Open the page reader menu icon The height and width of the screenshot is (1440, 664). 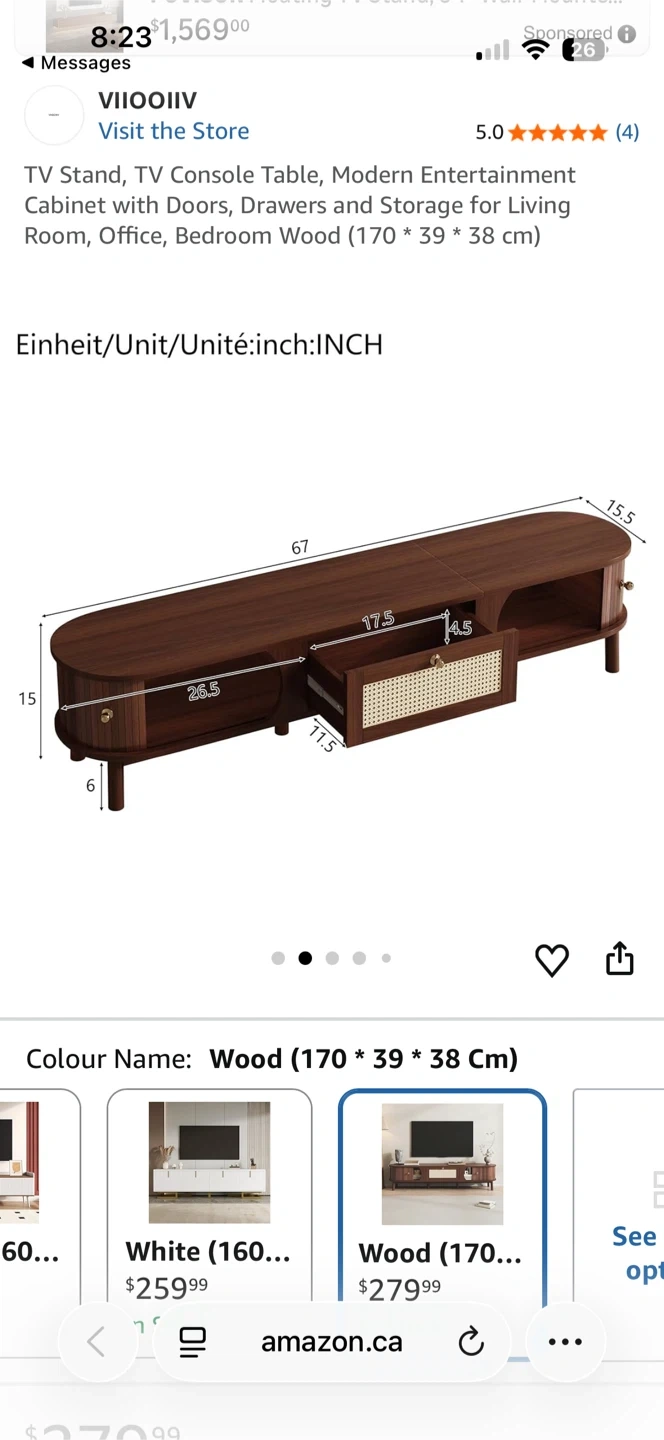pos(192,1342)
